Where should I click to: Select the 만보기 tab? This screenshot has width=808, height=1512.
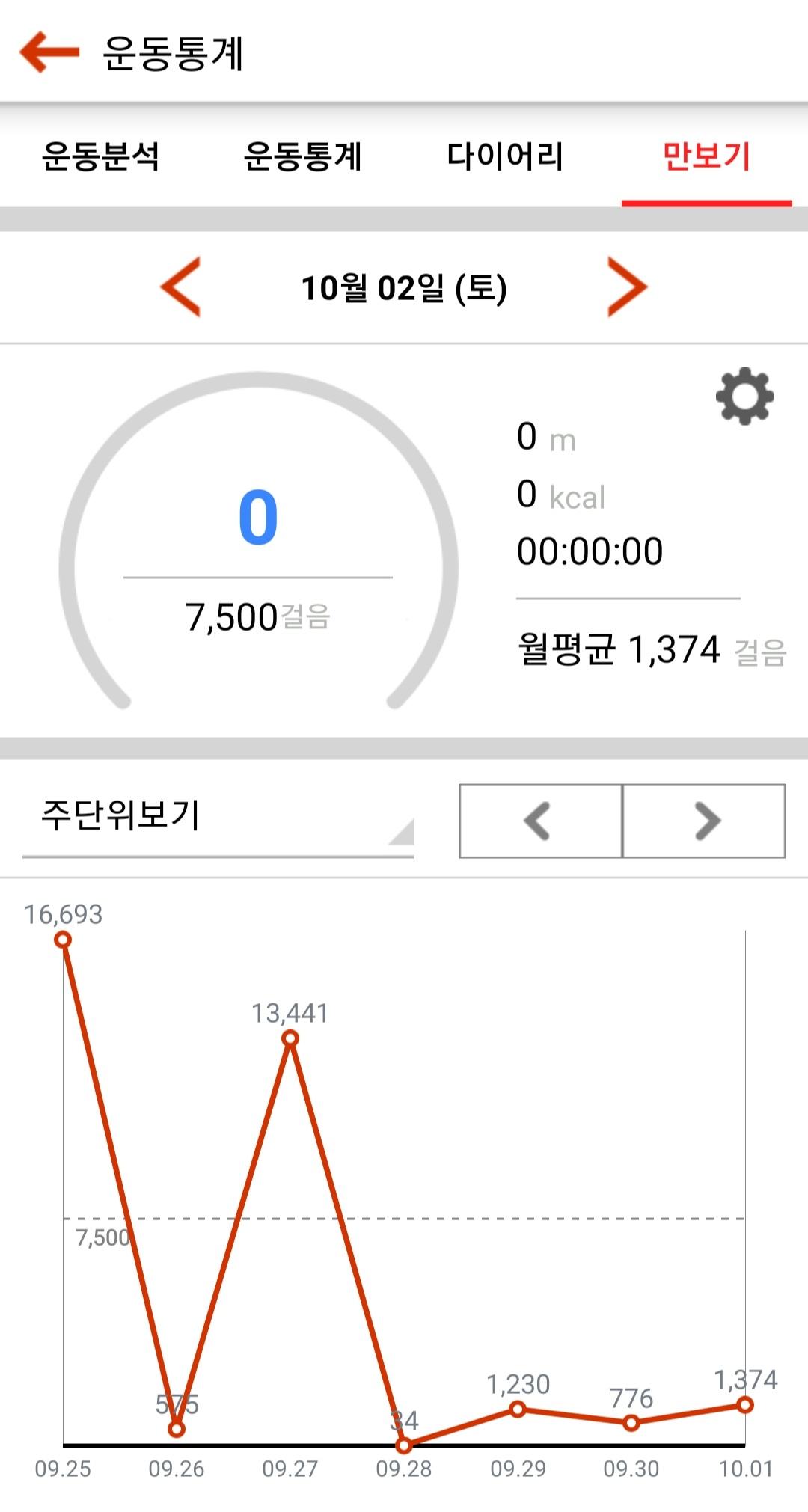coord(706,157)
